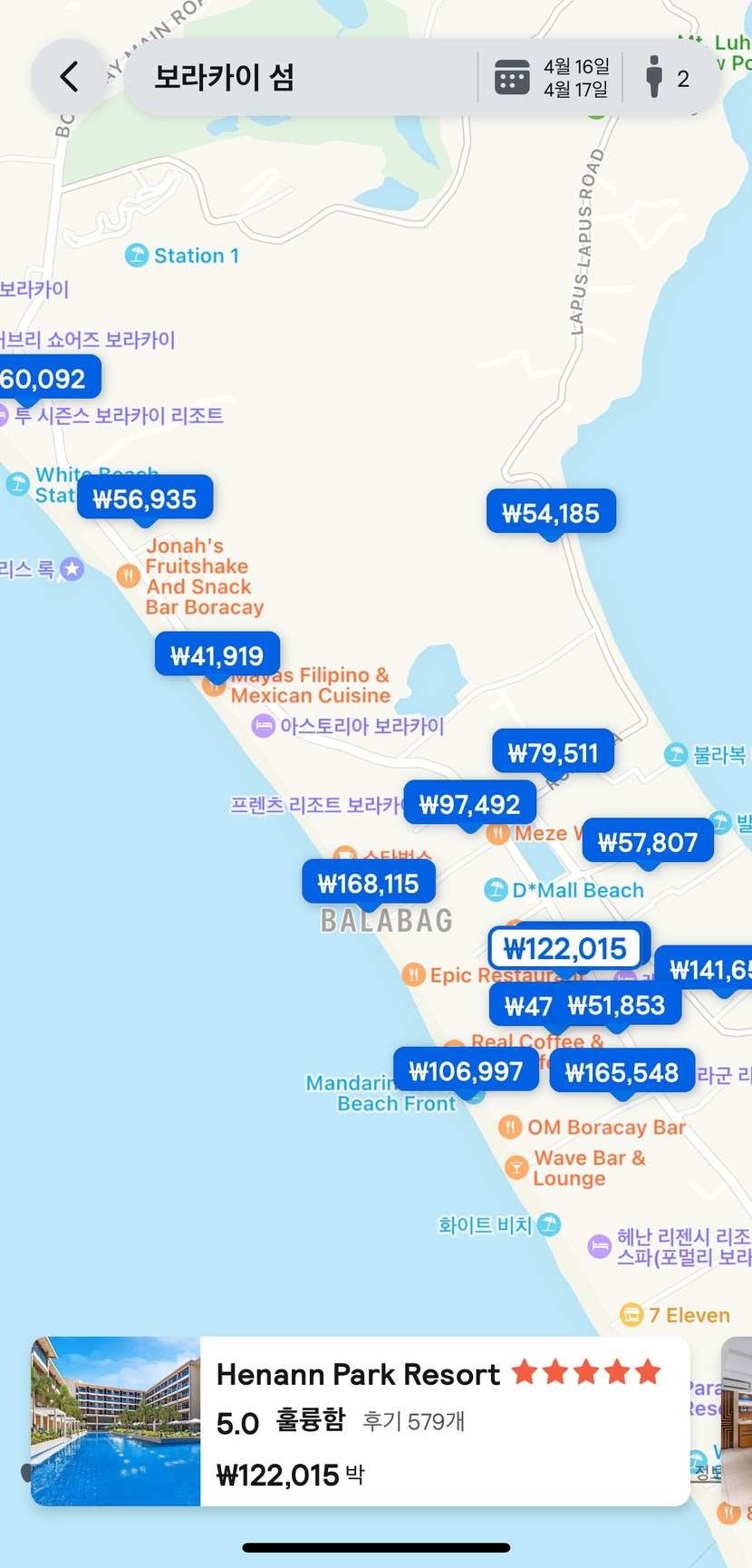Edit the 보라카이 섬 destination search
The height and width of the screenshot is (1568, 752).
point(299,77)
